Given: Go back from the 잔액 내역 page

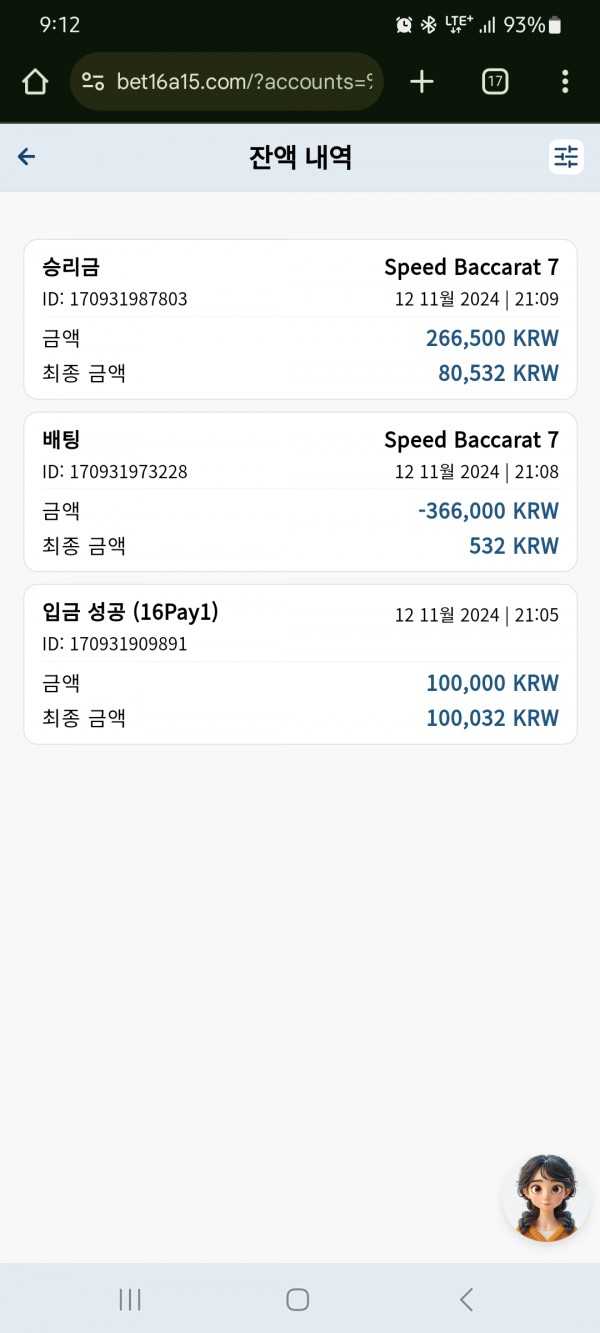Looking at the screenshot, I should [x=27, y=157].
